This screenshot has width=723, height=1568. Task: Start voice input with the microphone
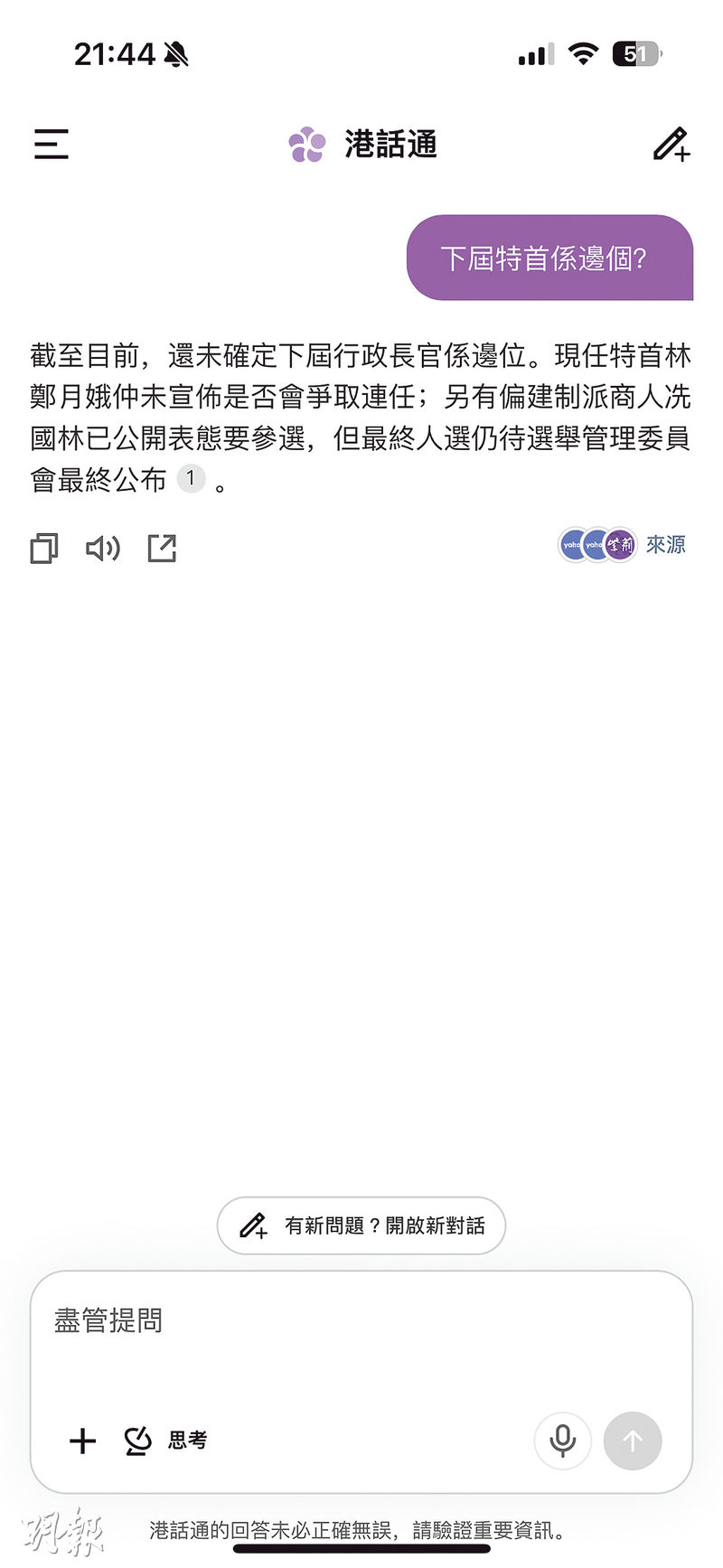[562, 1441]
